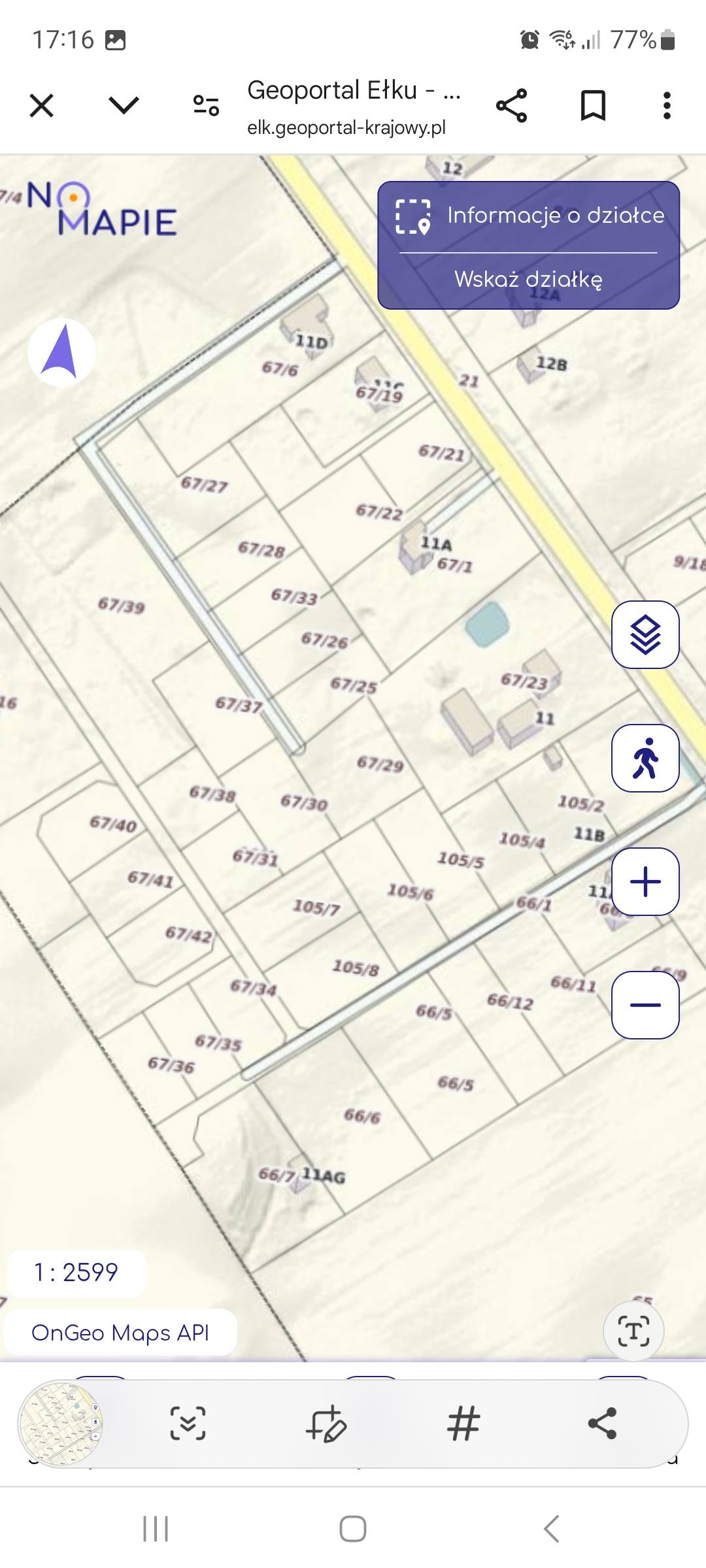
Task: Share the screenshot from the toolbar
Action: pos(602,1424)
